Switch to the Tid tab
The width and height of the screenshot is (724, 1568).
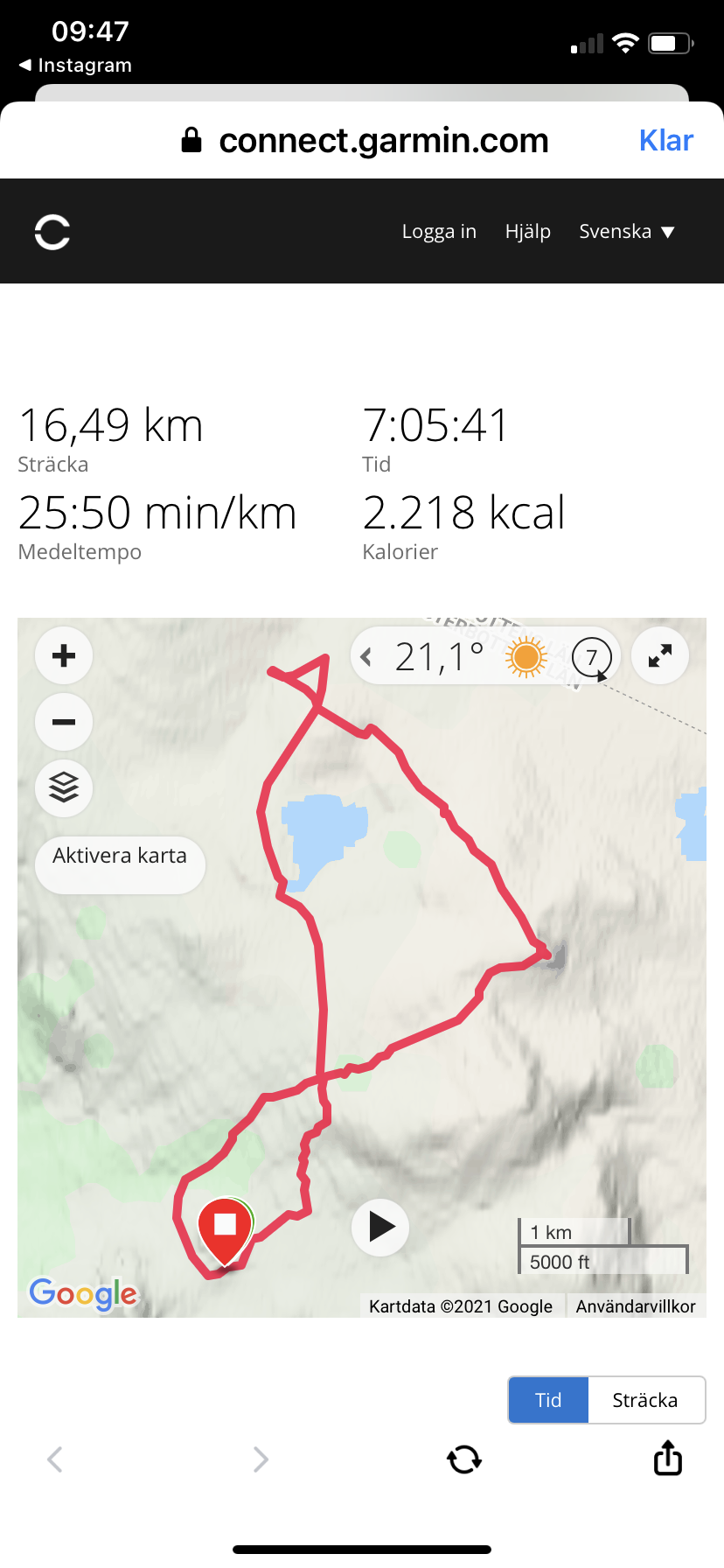(x=548, y=1400)
